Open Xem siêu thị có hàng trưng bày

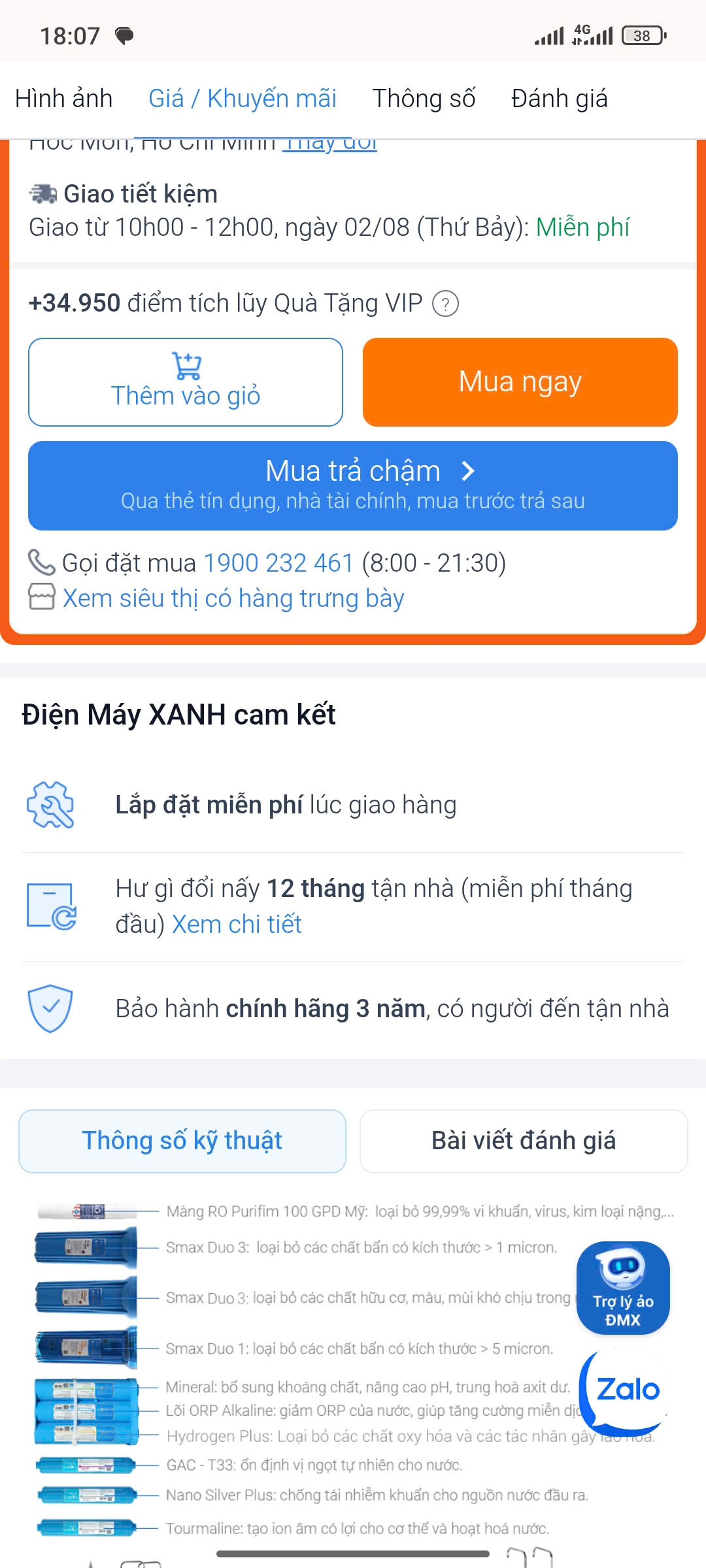(233, 598)
